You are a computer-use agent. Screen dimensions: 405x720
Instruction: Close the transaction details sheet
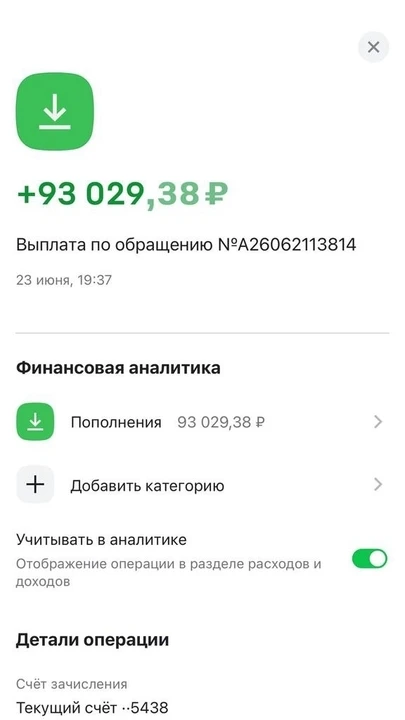(x=373, y=47)
